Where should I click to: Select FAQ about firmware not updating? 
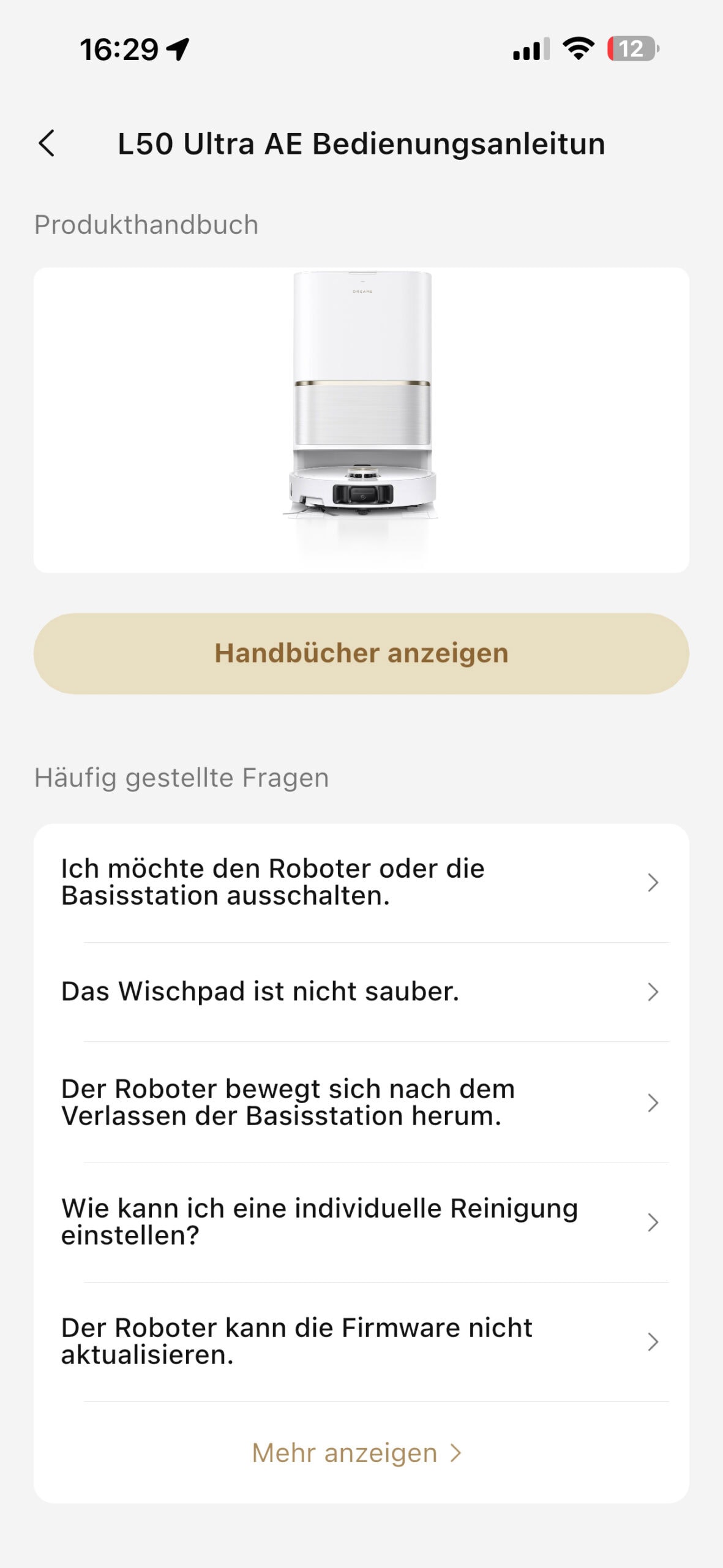[361, 1341]
